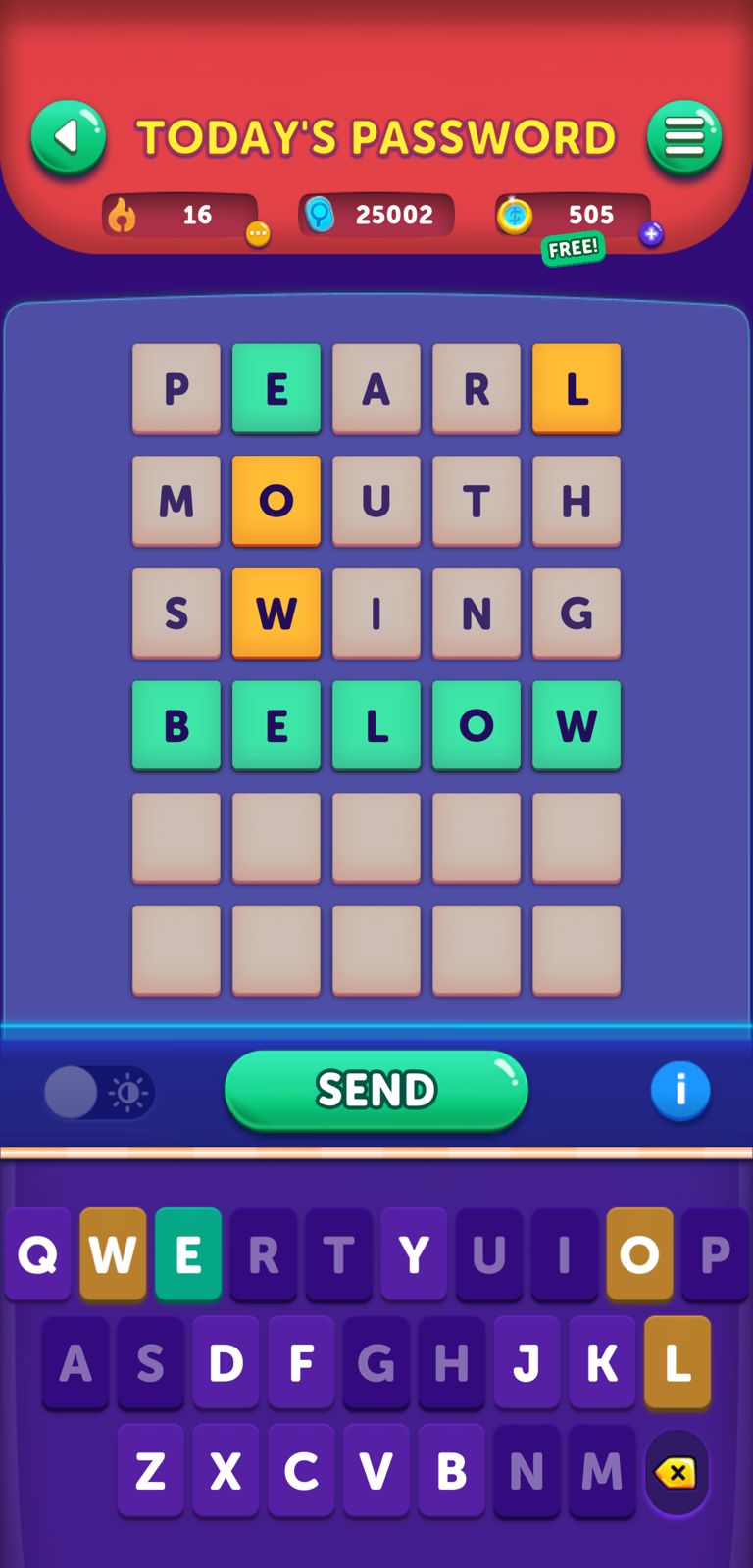Enter the letter C
The height and width of the screenshot is (1568, 753).
[301, 1470]
